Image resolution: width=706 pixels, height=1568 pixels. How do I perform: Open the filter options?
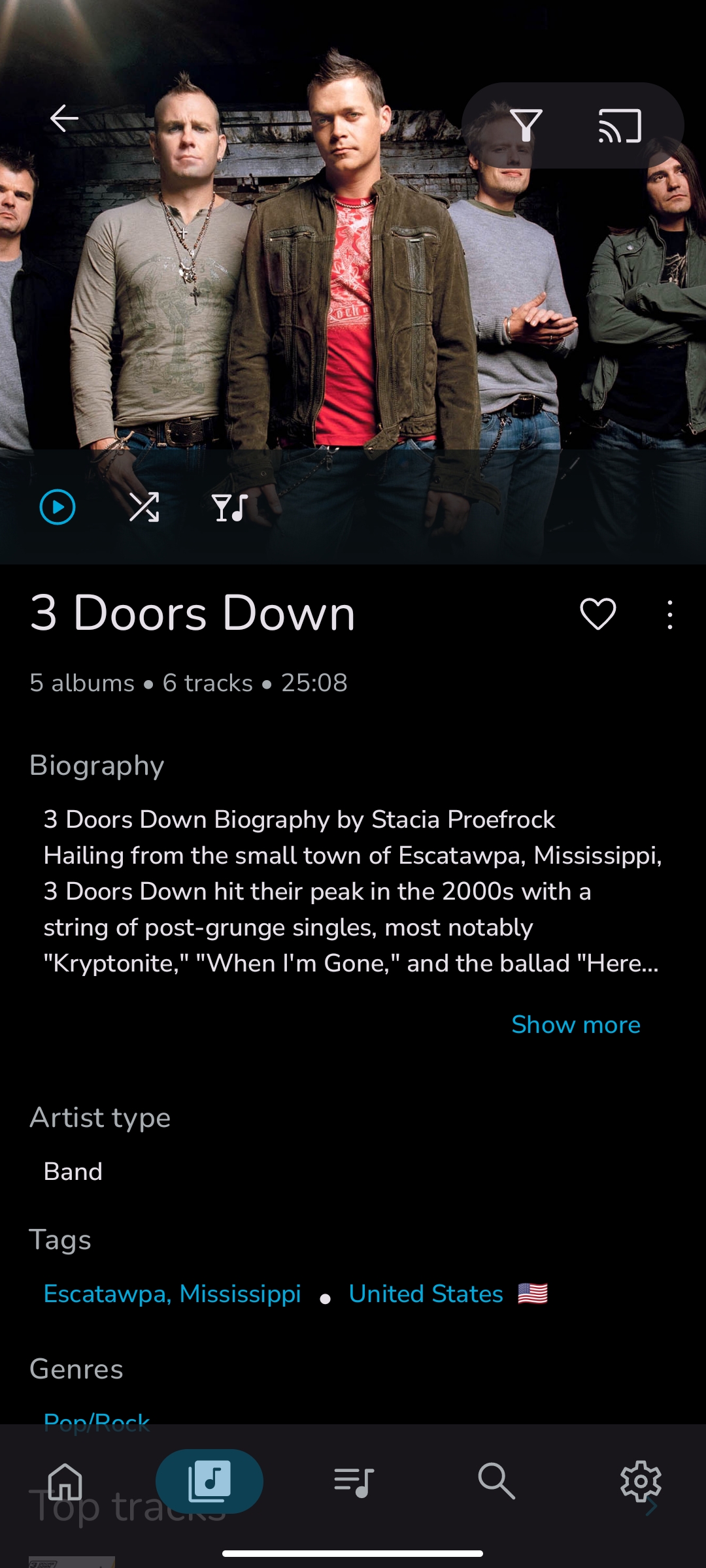[526, 125]
